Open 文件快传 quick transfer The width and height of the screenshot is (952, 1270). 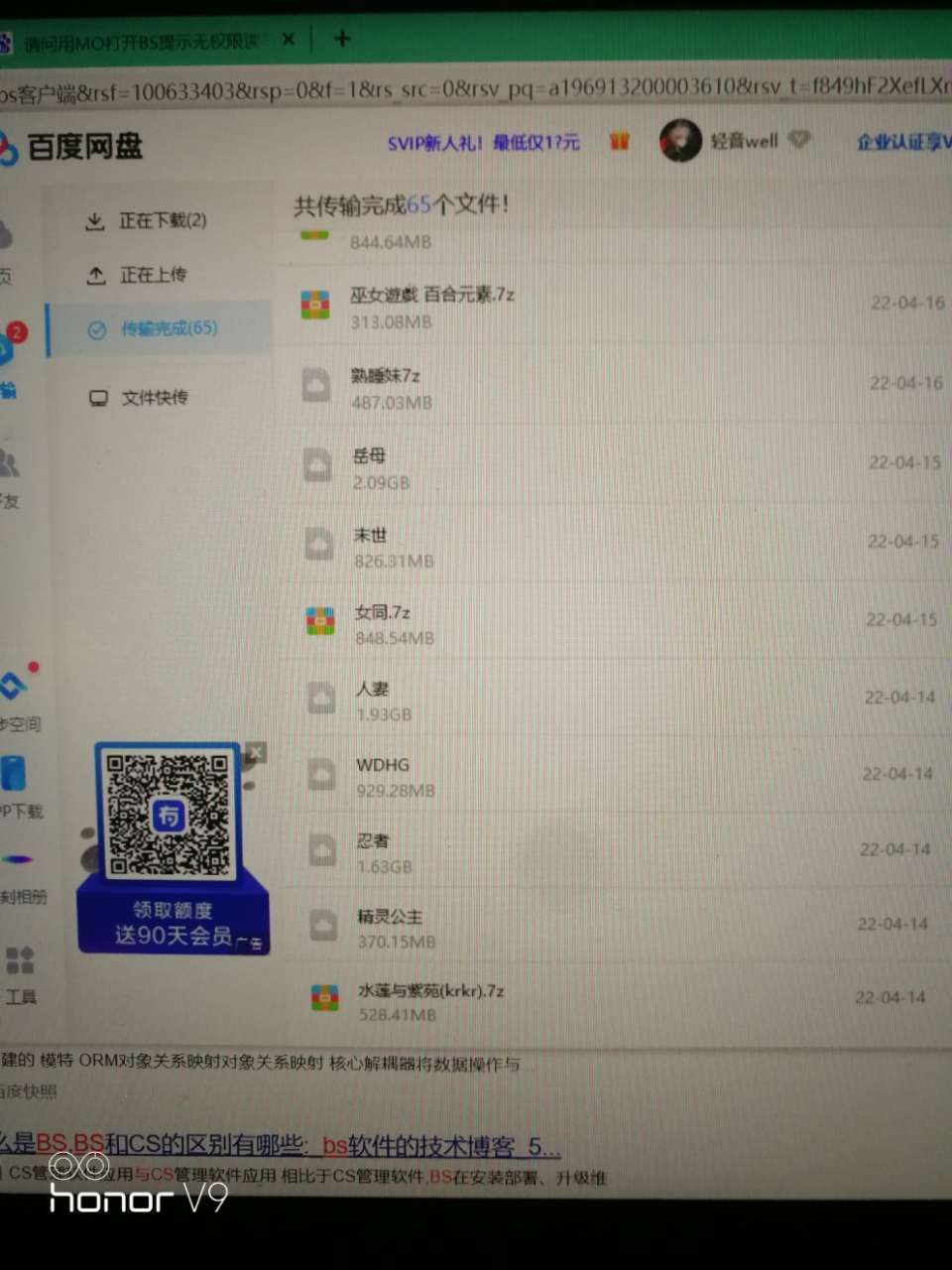click(154, 398)
